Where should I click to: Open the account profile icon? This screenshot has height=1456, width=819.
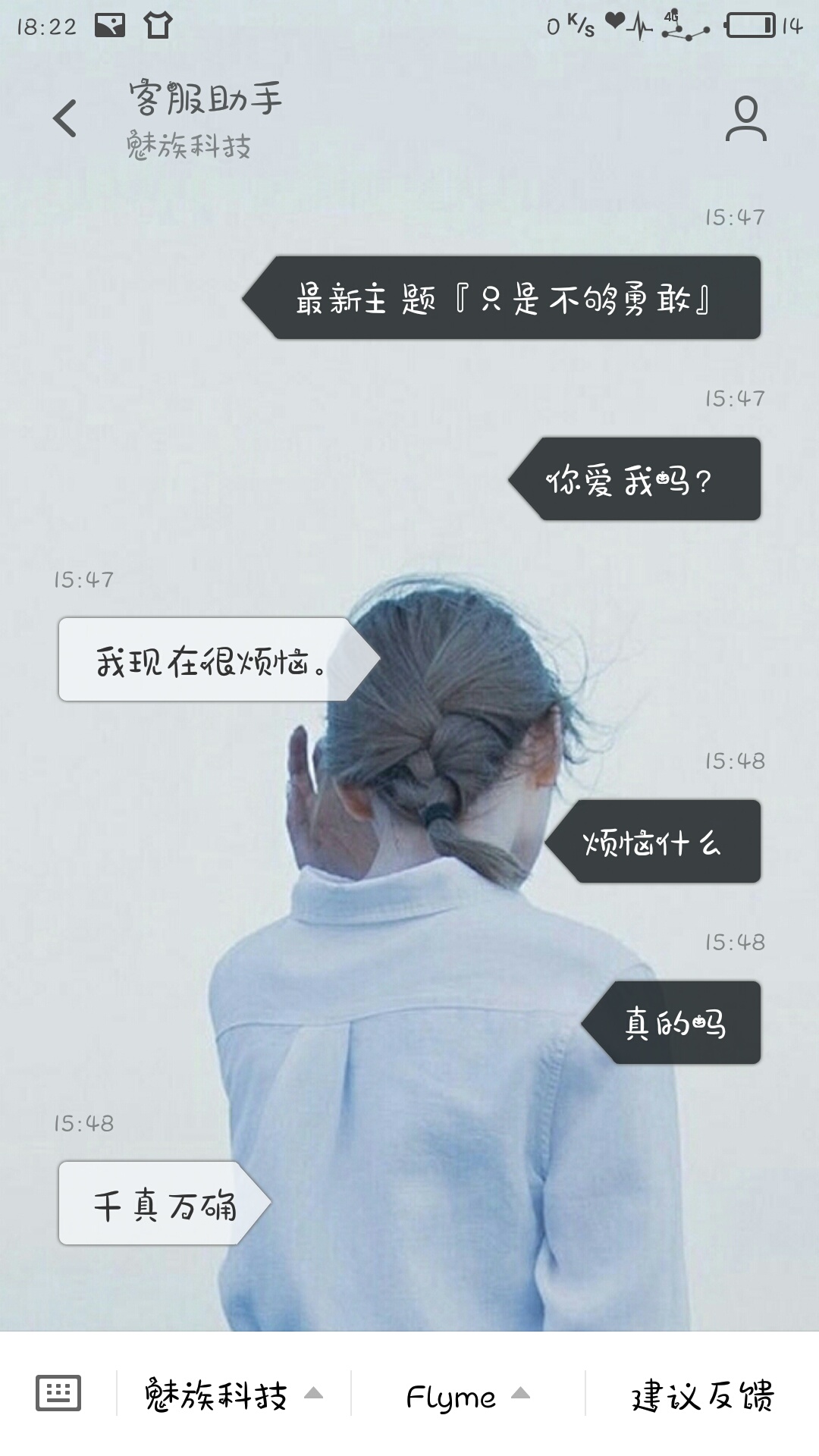[746, 118]
